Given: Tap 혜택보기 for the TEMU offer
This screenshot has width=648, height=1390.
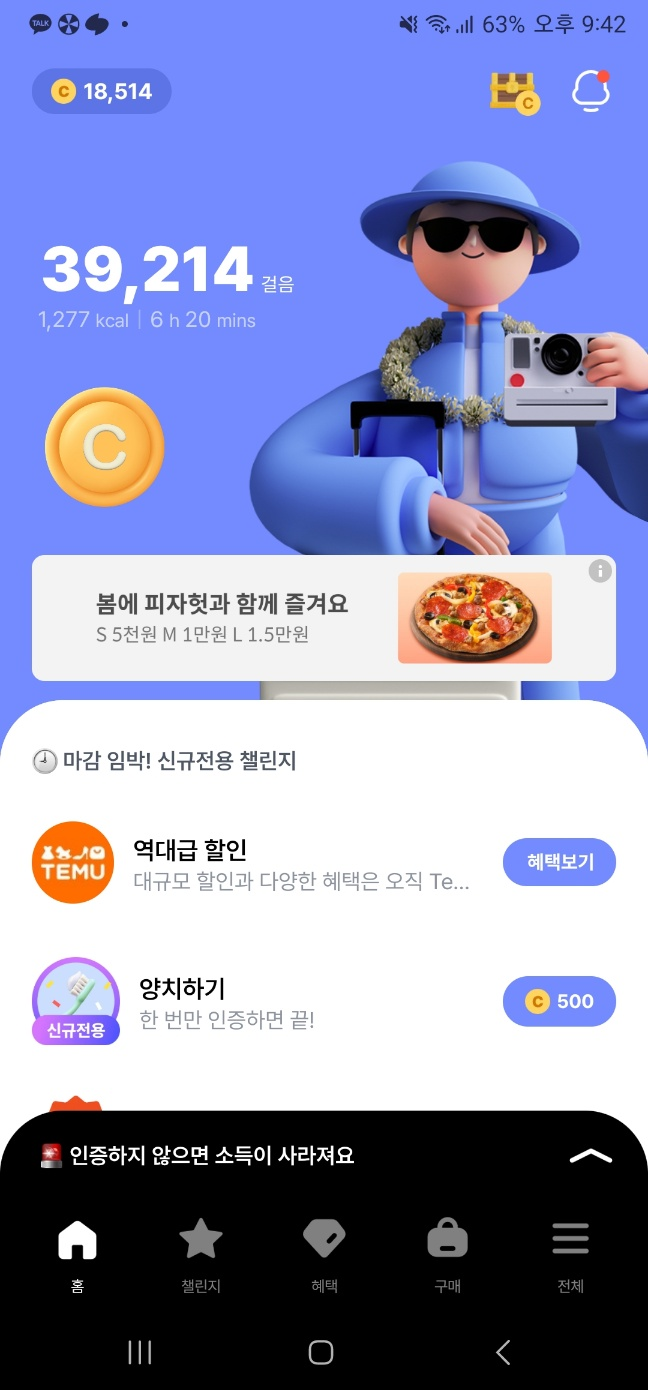Looking at the screenshot, I should coord(559,862).
